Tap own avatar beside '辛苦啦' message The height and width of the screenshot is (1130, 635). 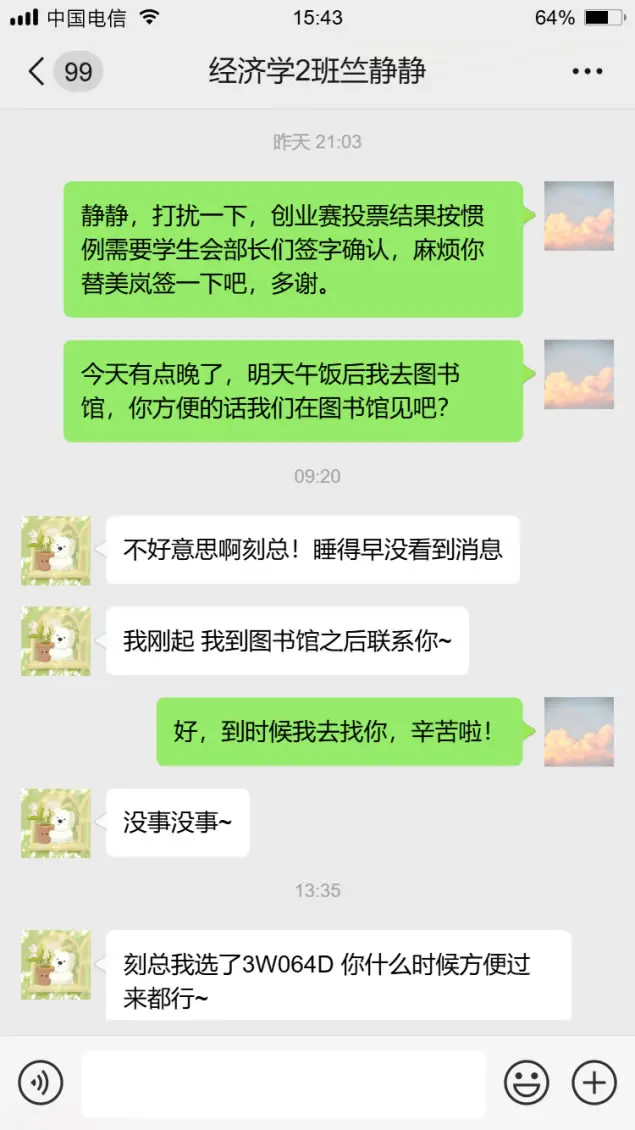pyautogui.click(x=578, y=732)
